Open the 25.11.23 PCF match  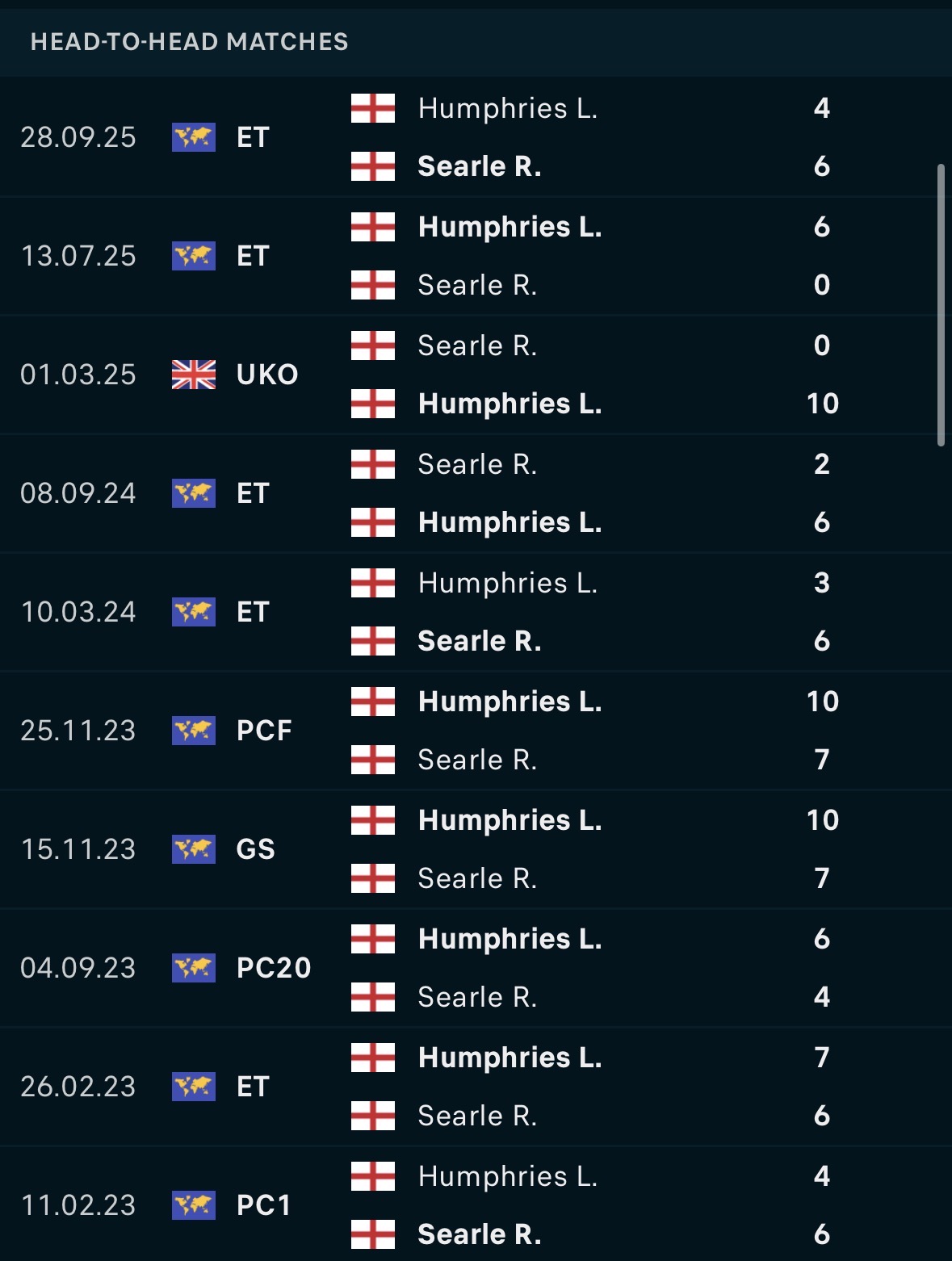476,731
